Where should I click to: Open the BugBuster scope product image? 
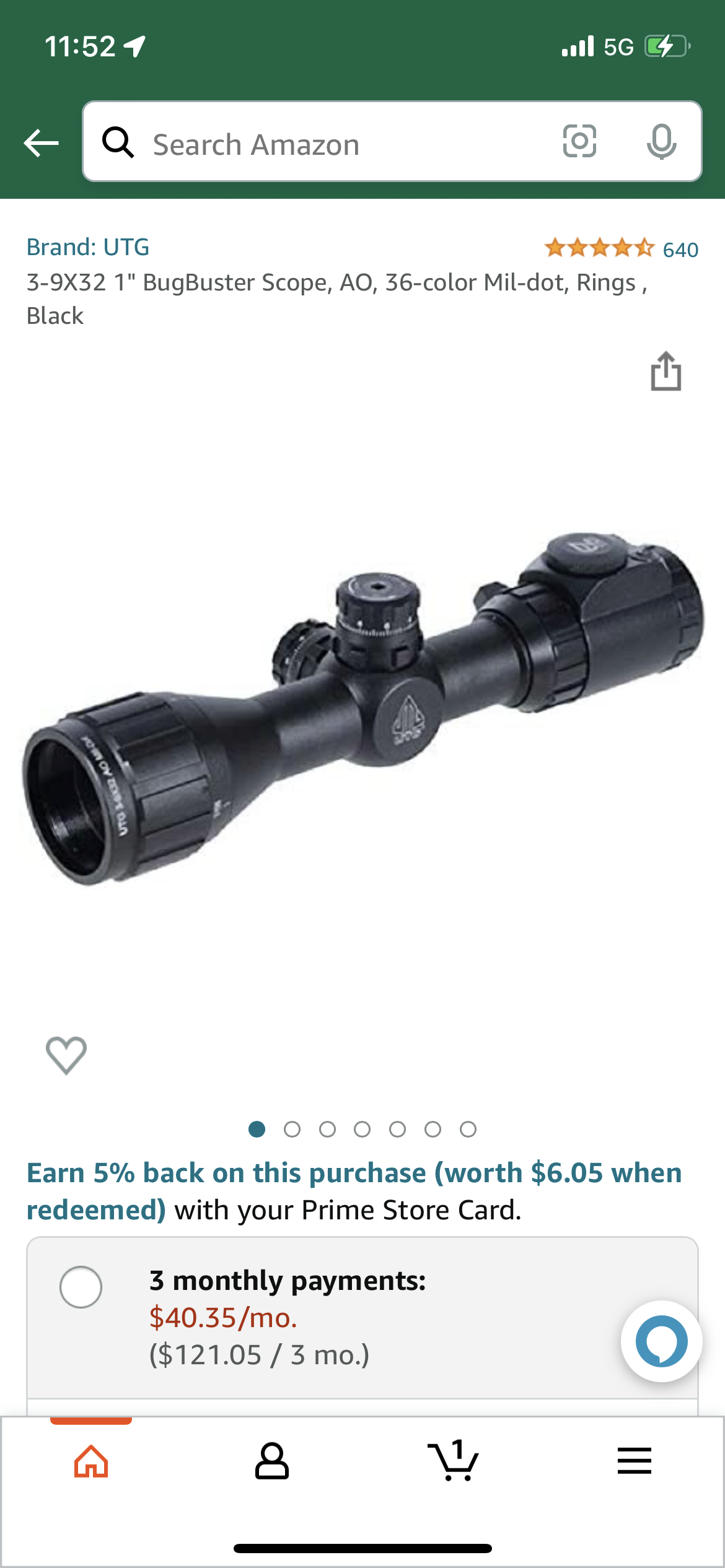coord(362,706)
